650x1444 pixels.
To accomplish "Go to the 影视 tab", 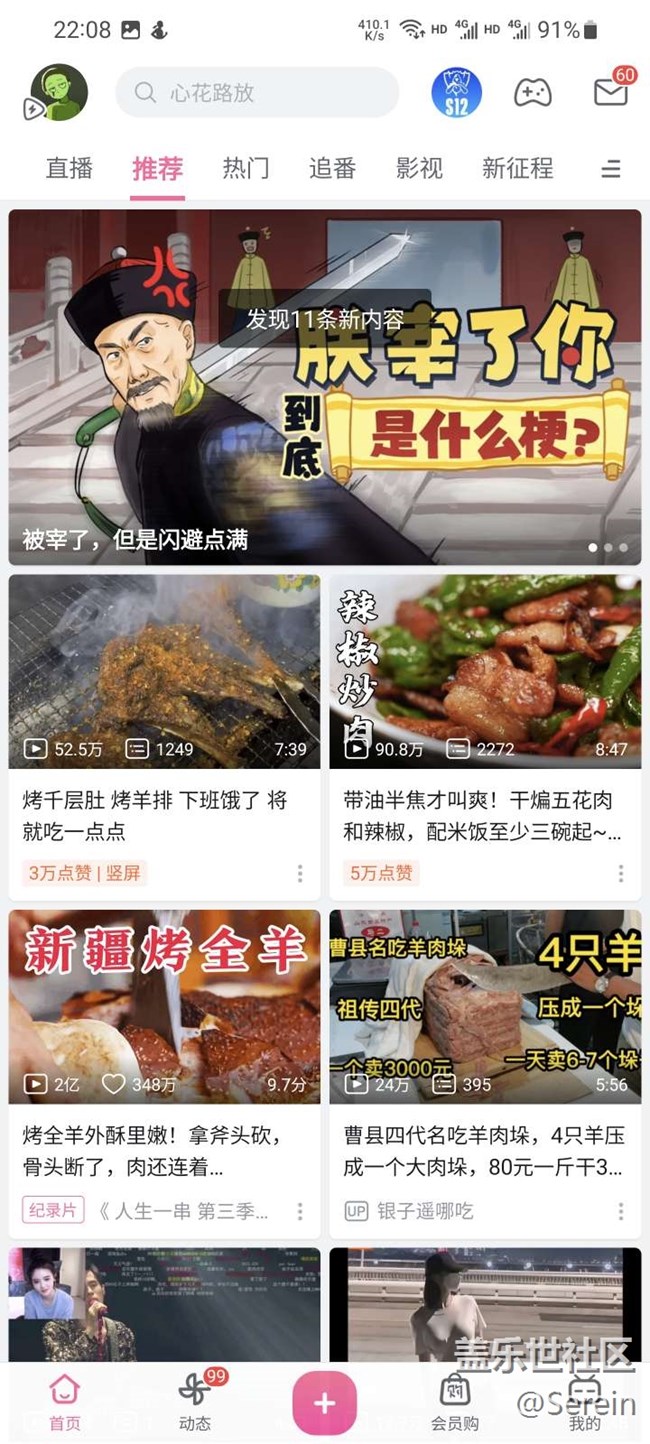I will point(419,168).
